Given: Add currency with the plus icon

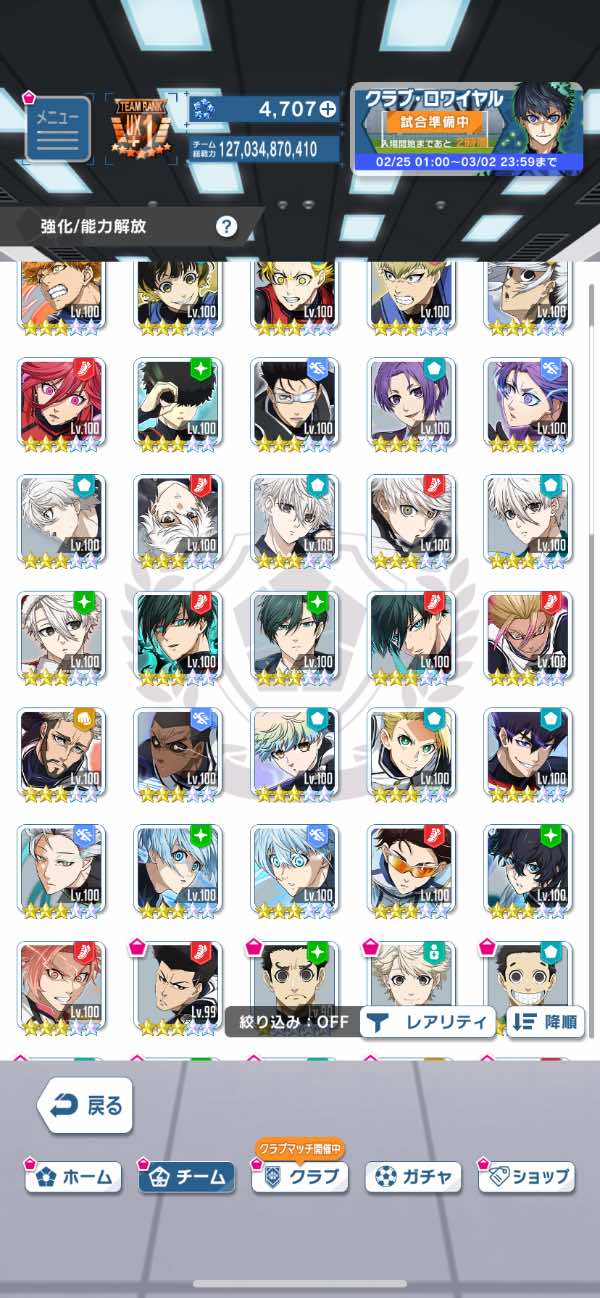Looking at the screenshot, I should pyautogui.click(x=326, y=109).
